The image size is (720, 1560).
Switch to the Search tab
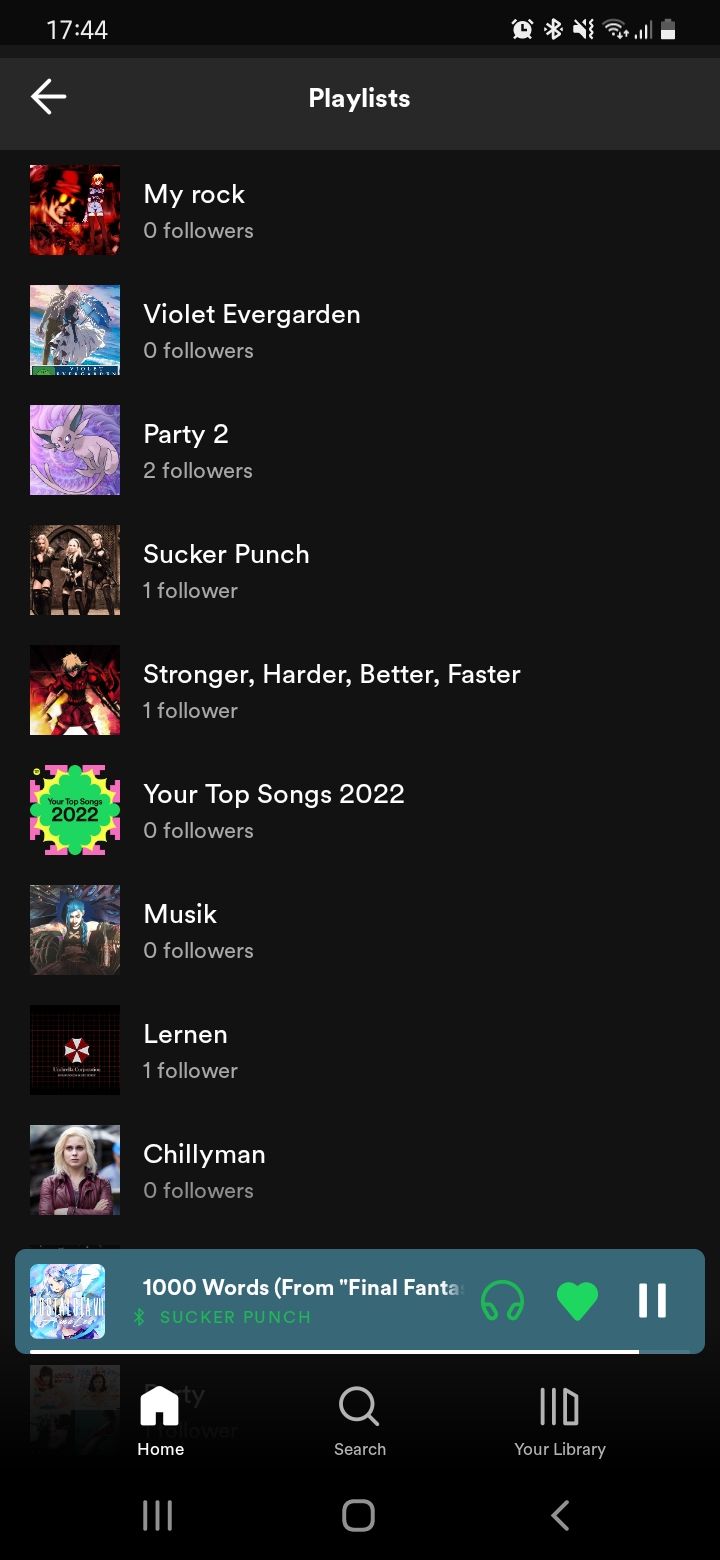[360, 1420]
